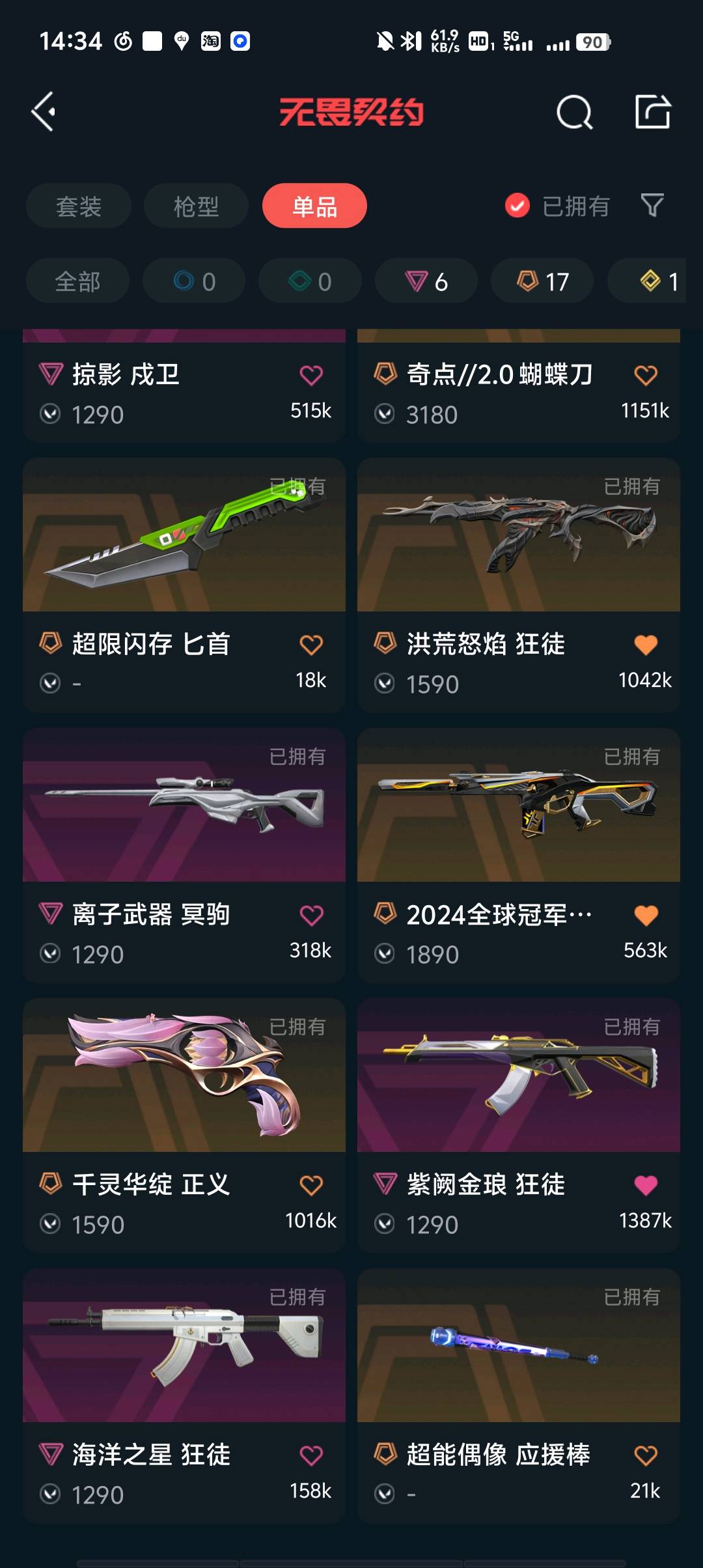This screenshot has width=703, height=1568.
Task: Open search in the top bar
Action: coord(575,112)
